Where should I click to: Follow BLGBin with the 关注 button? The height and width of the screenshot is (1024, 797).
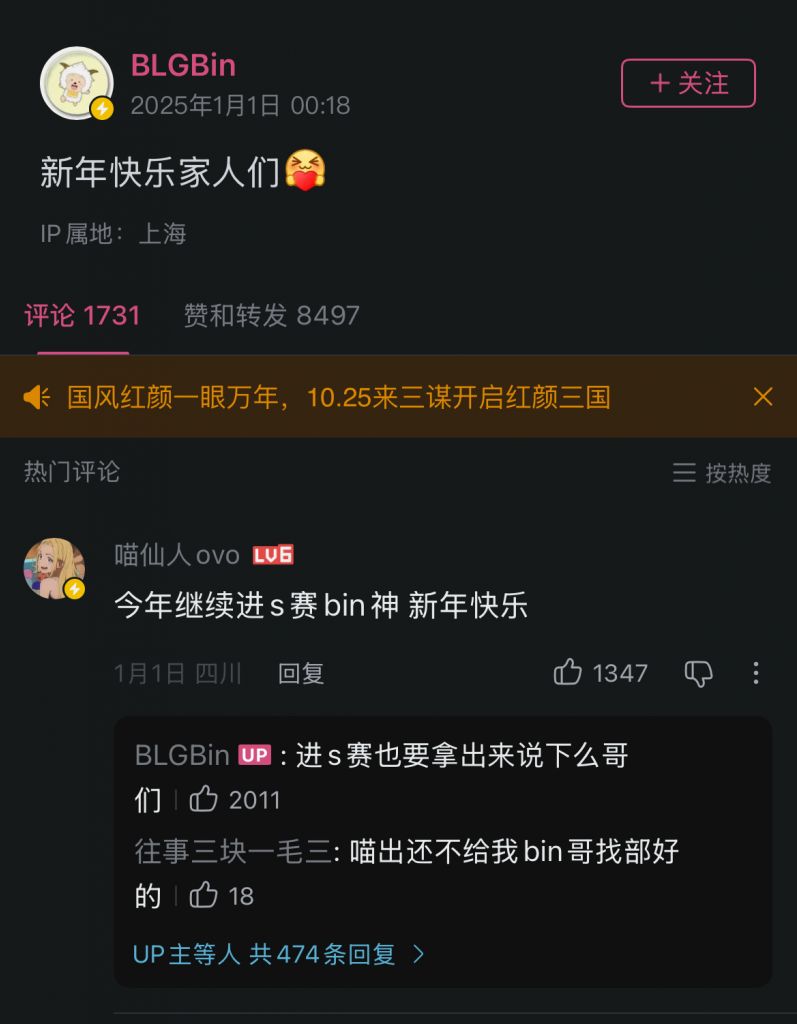[687, 84]
